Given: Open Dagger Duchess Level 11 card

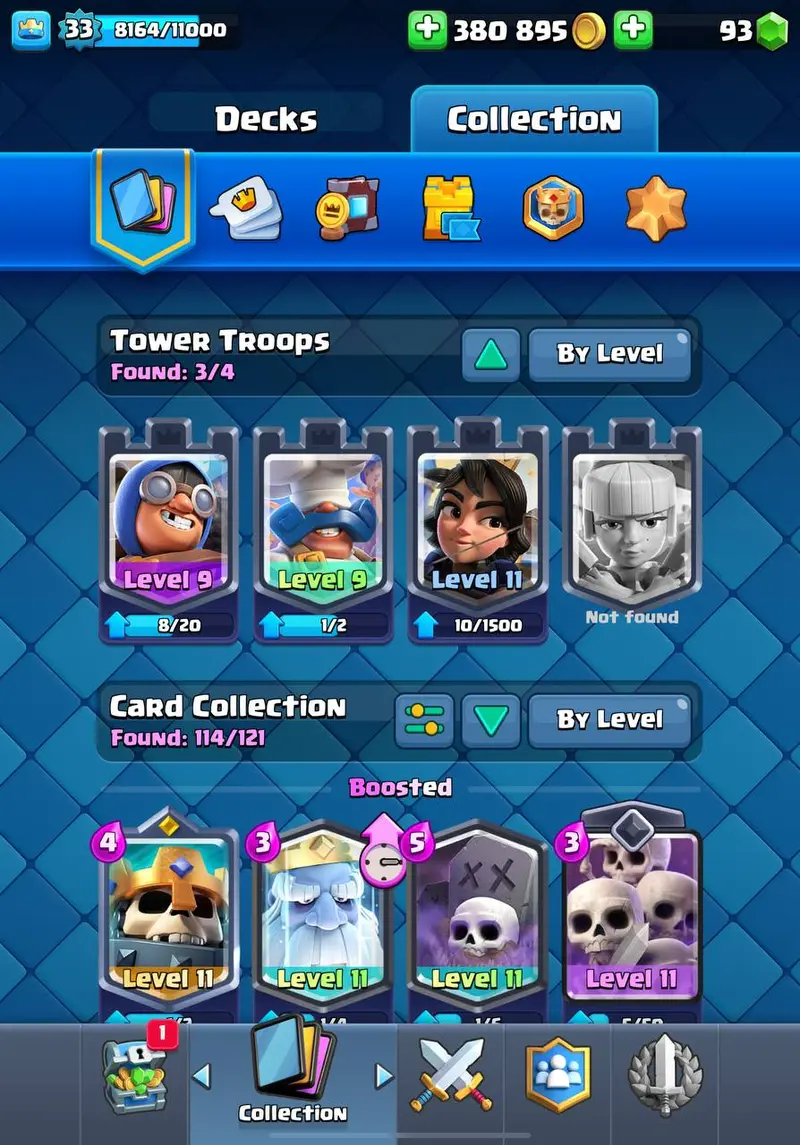Looking at the screenshot, I should click(477, 530).
